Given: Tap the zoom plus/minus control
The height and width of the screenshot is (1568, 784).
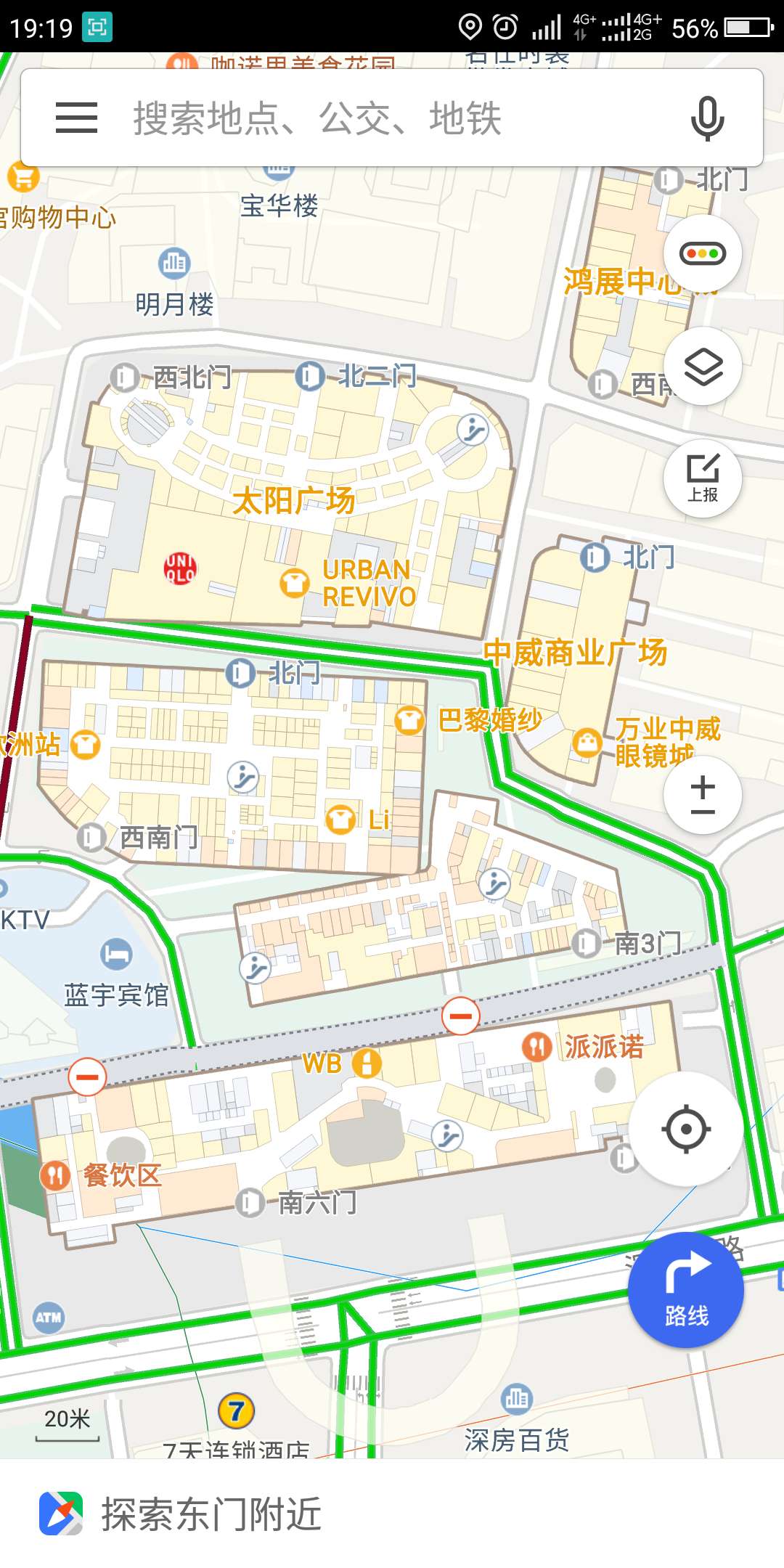Looking at the screenshot, I should 703,795.
